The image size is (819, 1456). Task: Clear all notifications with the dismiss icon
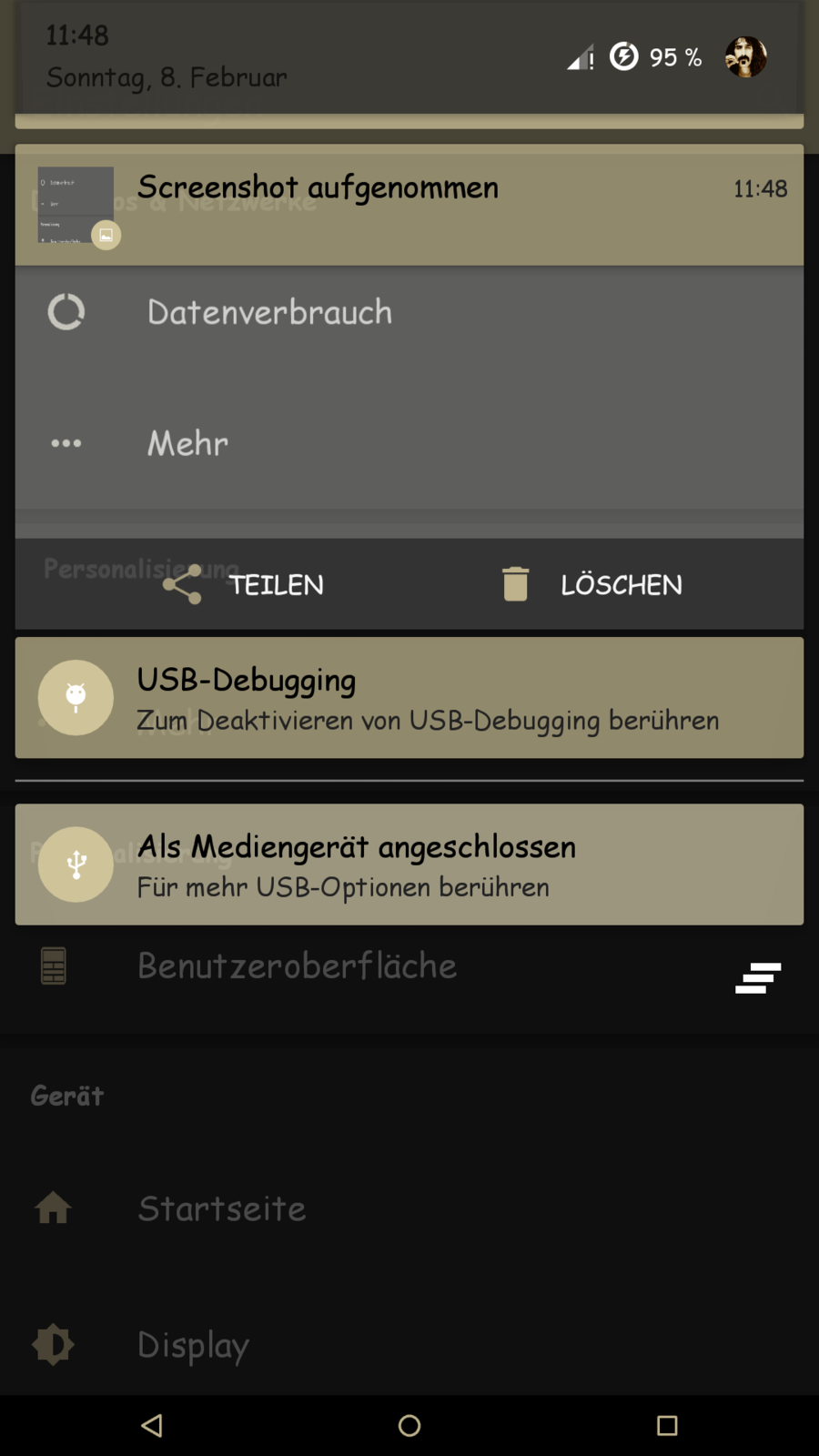click(x=757, y=978)
